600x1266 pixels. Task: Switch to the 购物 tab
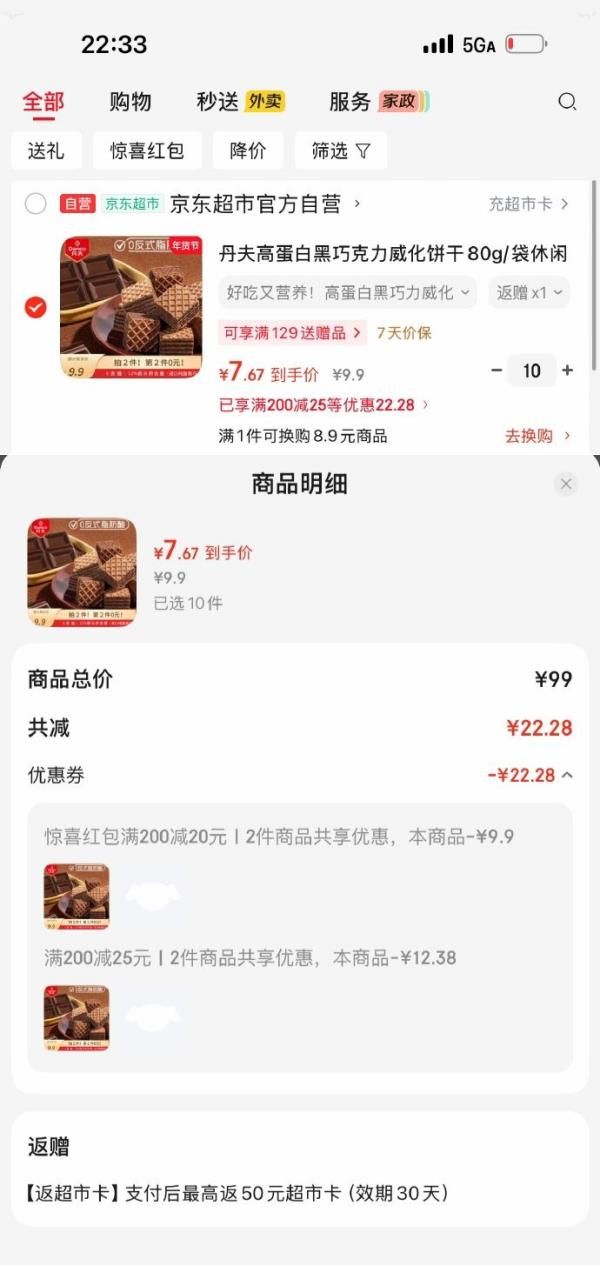pyautogui.click(x=130, y=101)
